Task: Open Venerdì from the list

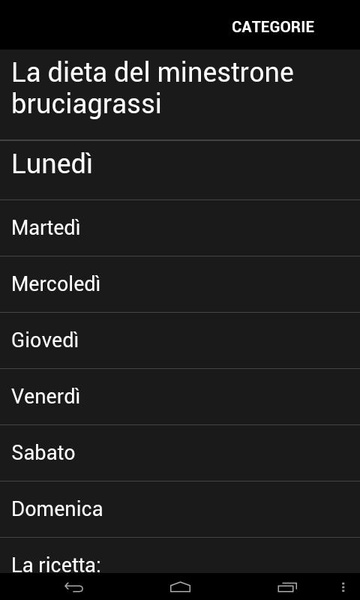Action: (x=180, y=396)
